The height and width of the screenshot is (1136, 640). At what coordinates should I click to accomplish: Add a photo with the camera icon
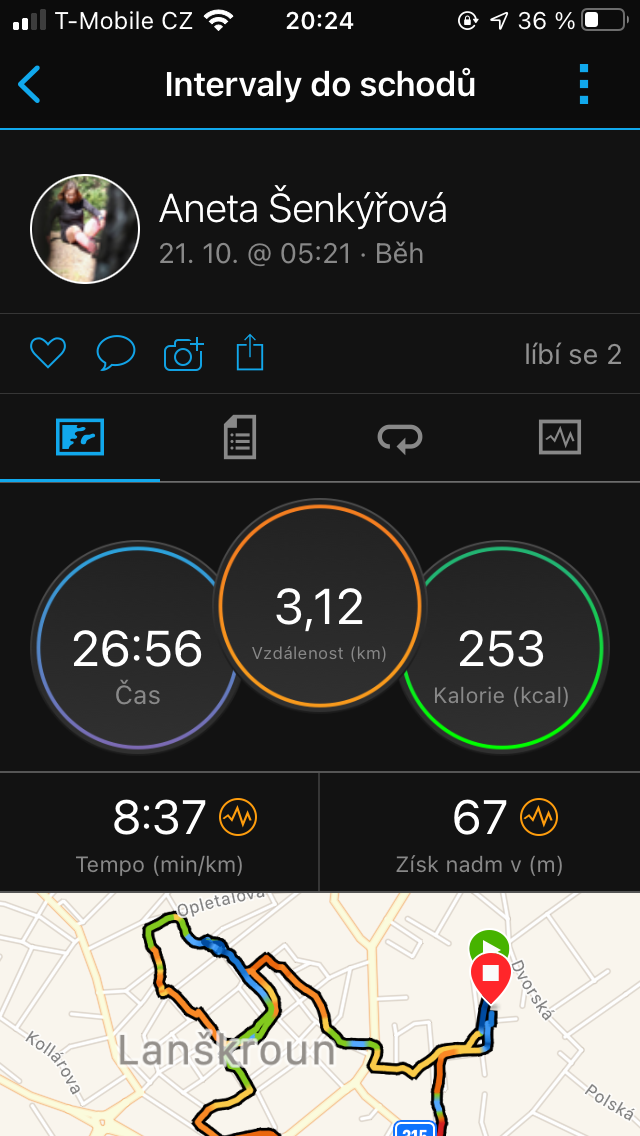click(x=183, y=354)
